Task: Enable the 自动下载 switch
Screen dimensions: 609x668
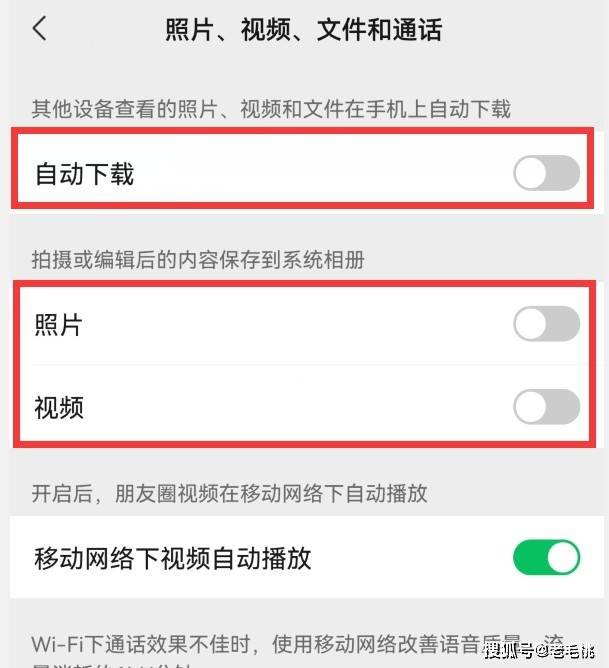Action: click(546, 174)
